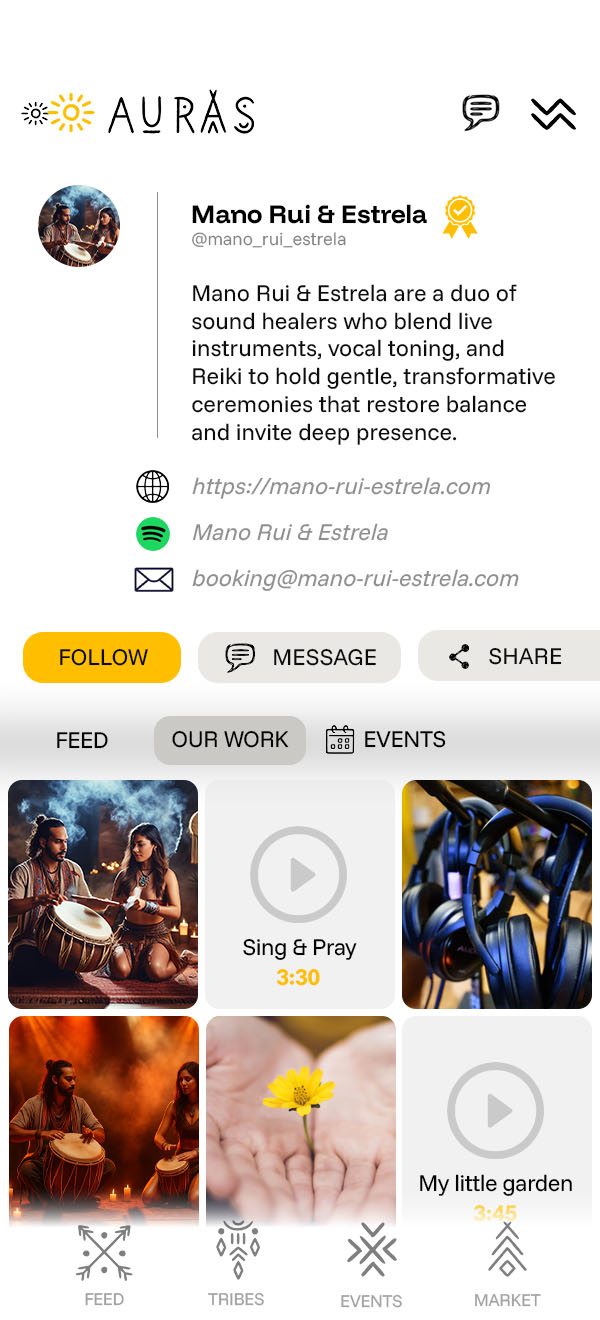Open MARKET in bottom navigation
Image resolution: width=600 pixels, height=1320 pixels.
coord(507,1266)
